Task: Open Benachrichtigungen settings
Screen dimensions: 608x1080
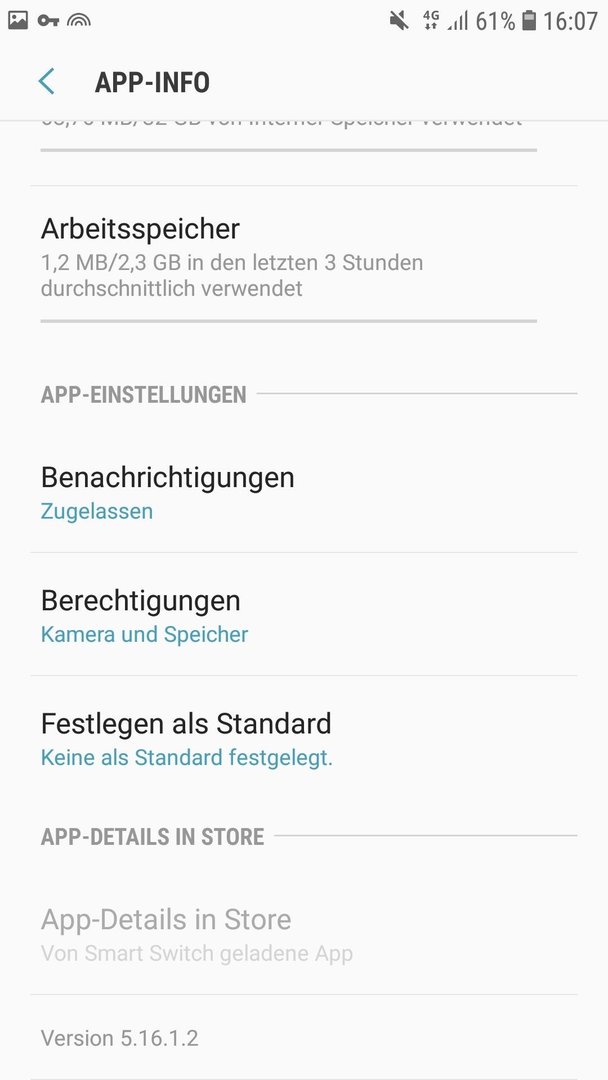Action: 304,492
